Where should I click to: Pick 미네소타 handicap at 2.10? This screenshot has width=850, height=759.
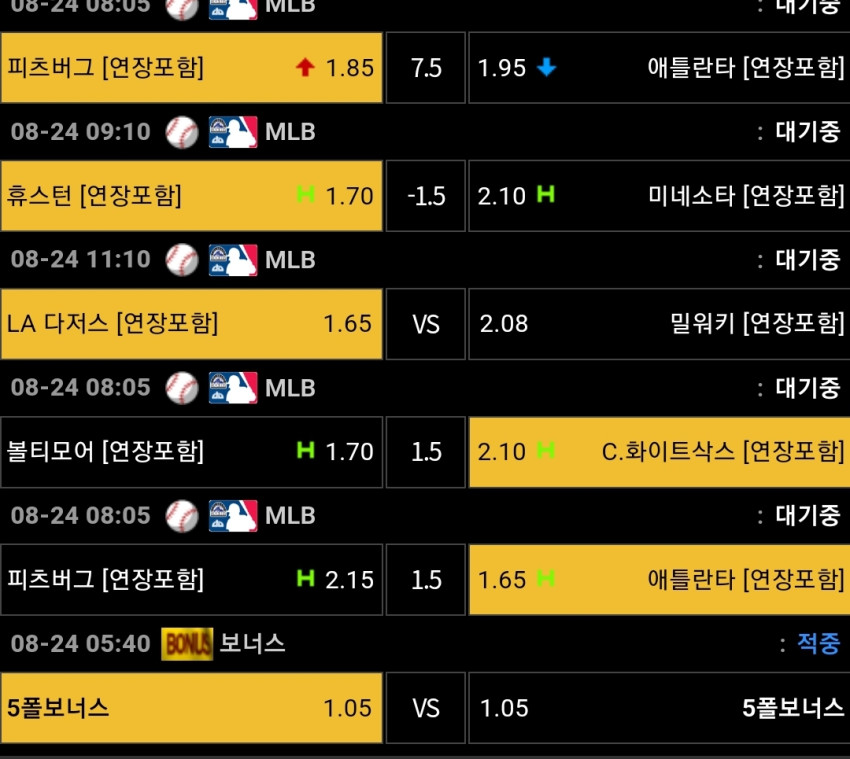coord(659,196)
